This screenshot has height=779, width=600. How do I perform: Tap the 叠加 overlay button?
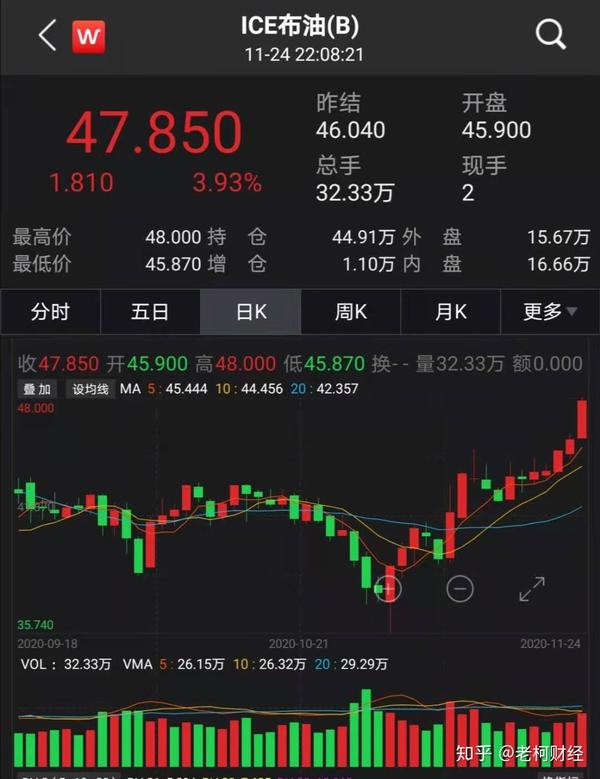click(x=38, y=389)
